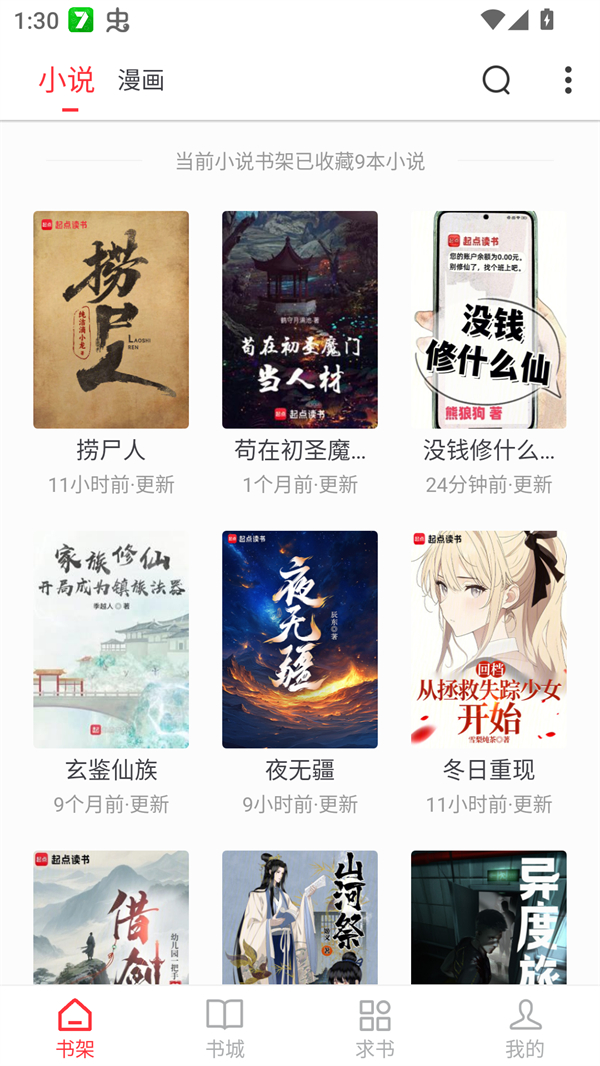
Task: Open the novel 玄鉴仙族
Action: pyautogui.click(x=111, y=640)
